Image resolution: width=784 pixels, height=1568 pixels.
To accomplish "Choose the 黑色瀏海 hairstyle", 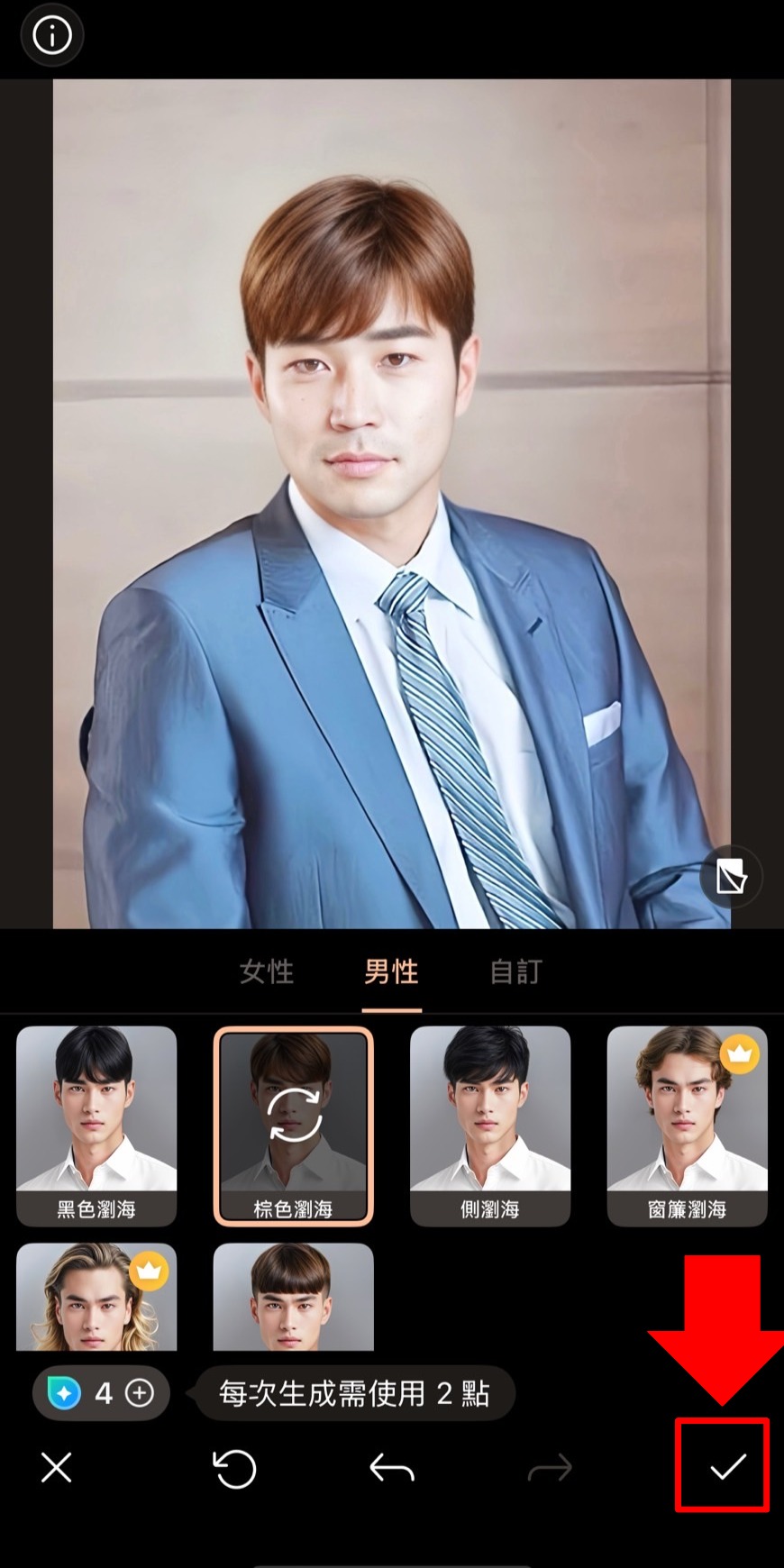I will (96, 1125).
